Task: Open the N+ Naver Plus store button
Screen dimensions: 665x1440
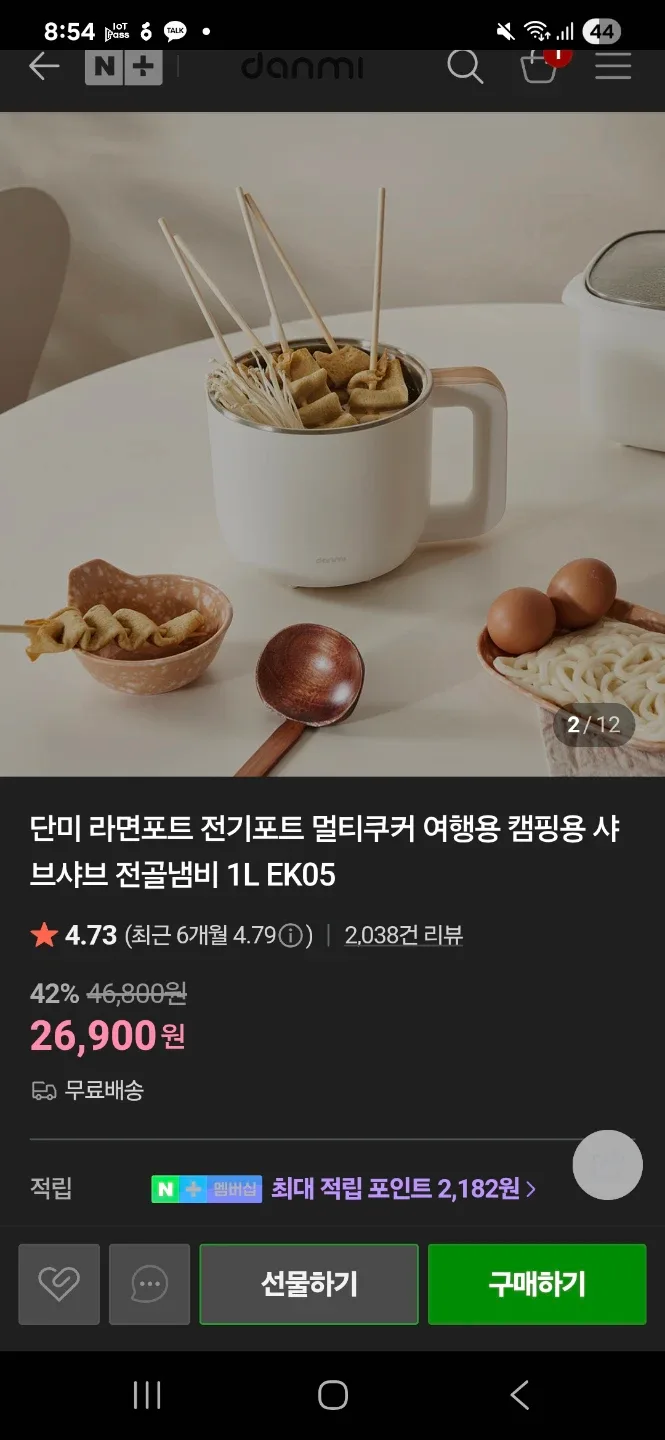Action: click(x=123, y=67)
